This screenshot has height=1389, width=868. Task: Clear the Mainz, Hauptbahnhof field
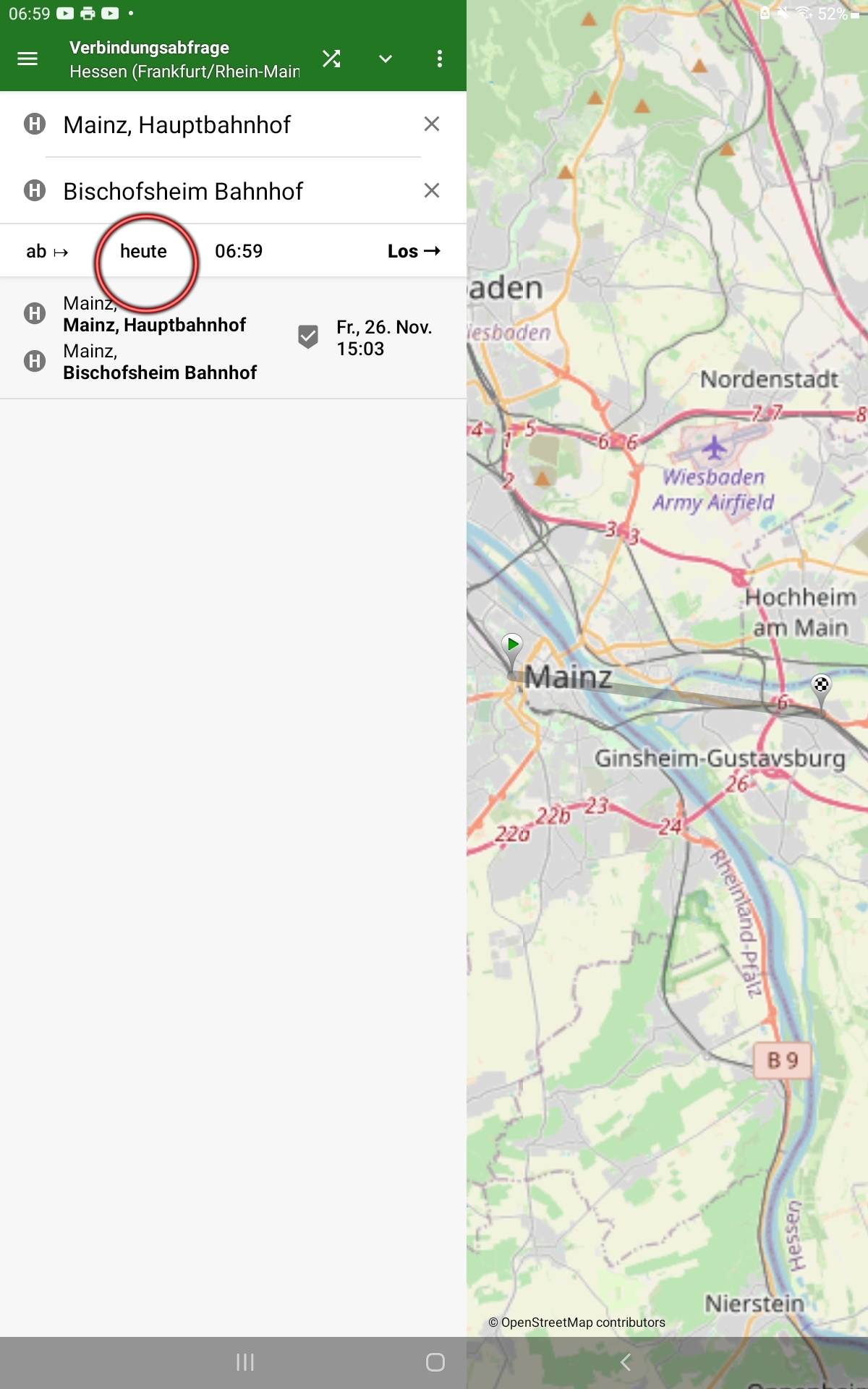pyautogui.click(x=432, y=124)
